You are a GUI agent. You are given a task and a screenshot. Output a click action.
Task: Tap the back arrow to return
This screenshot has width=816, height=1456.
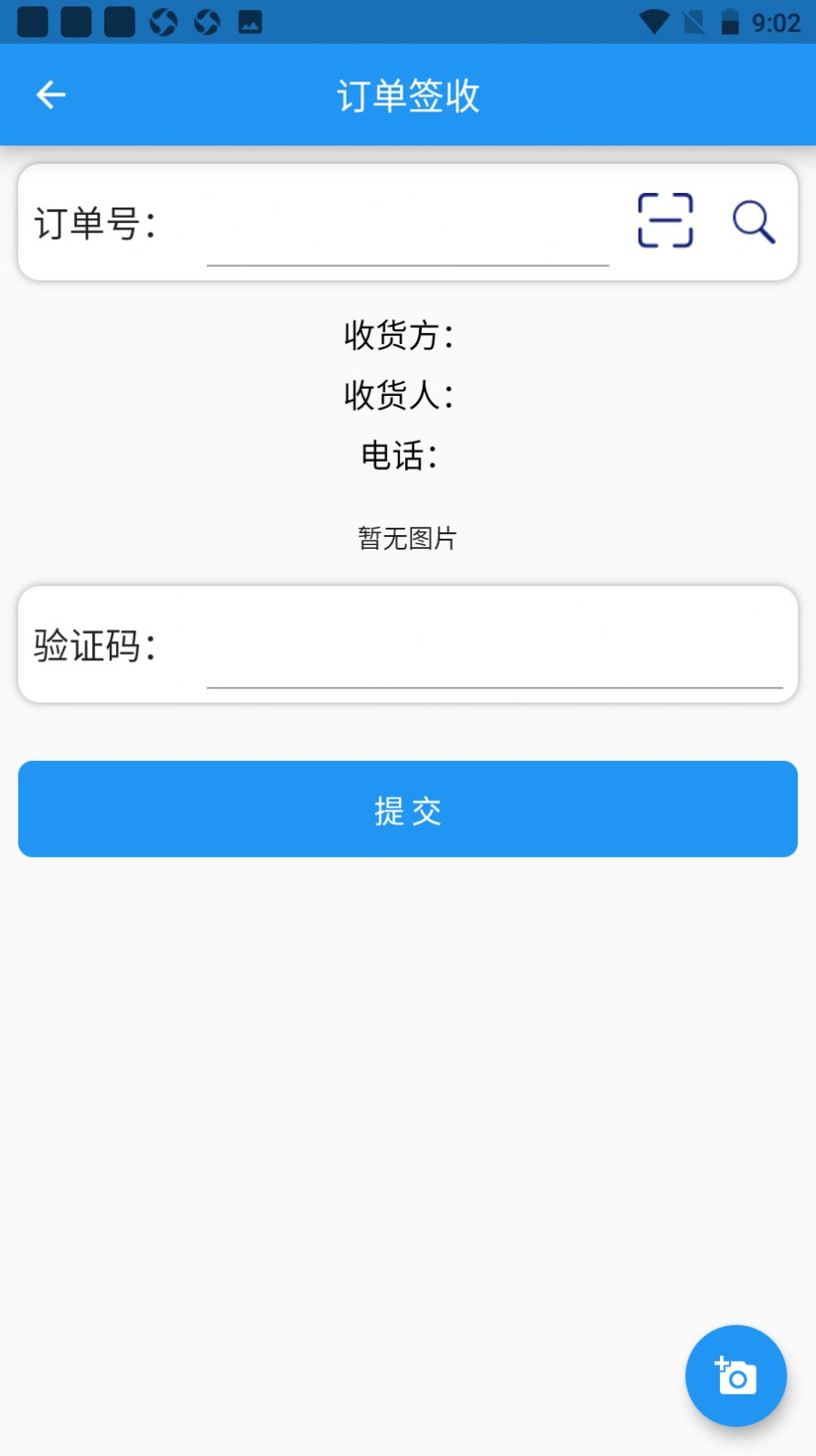click(50, 93)
